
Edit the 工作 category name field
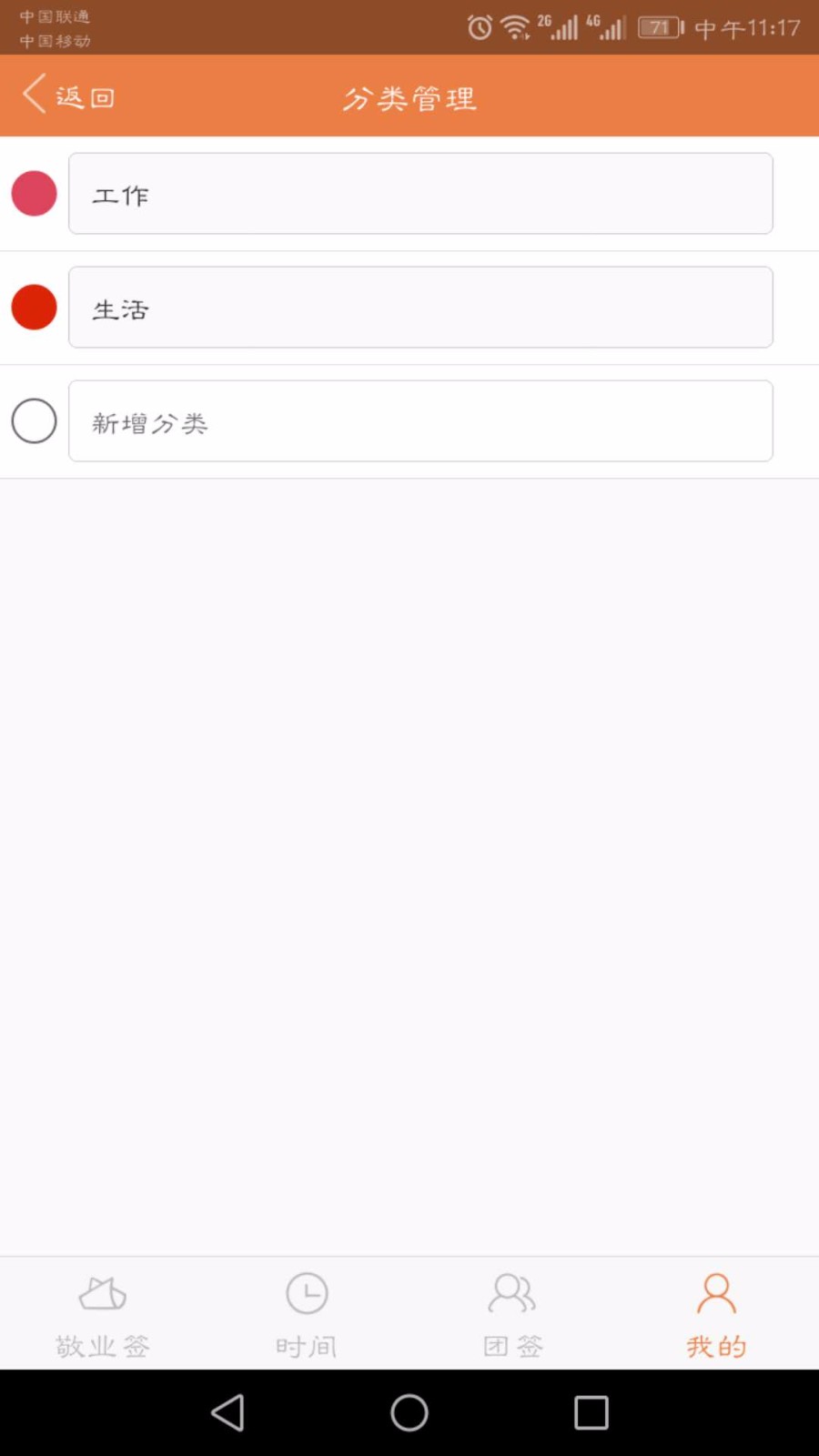pos(420,194)
